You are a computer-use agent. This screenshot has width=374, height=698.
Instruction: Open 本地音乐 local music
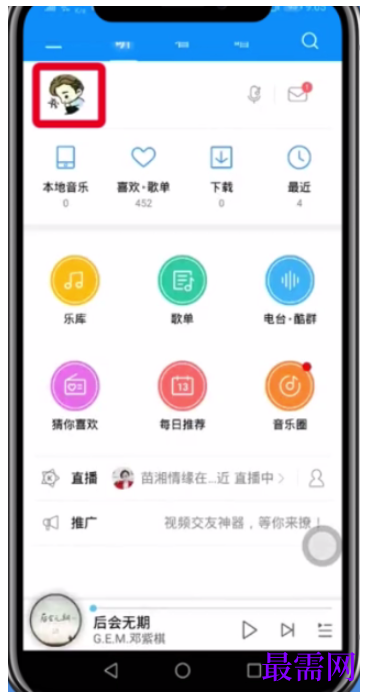pyautogui.click(x=65, y=176)
